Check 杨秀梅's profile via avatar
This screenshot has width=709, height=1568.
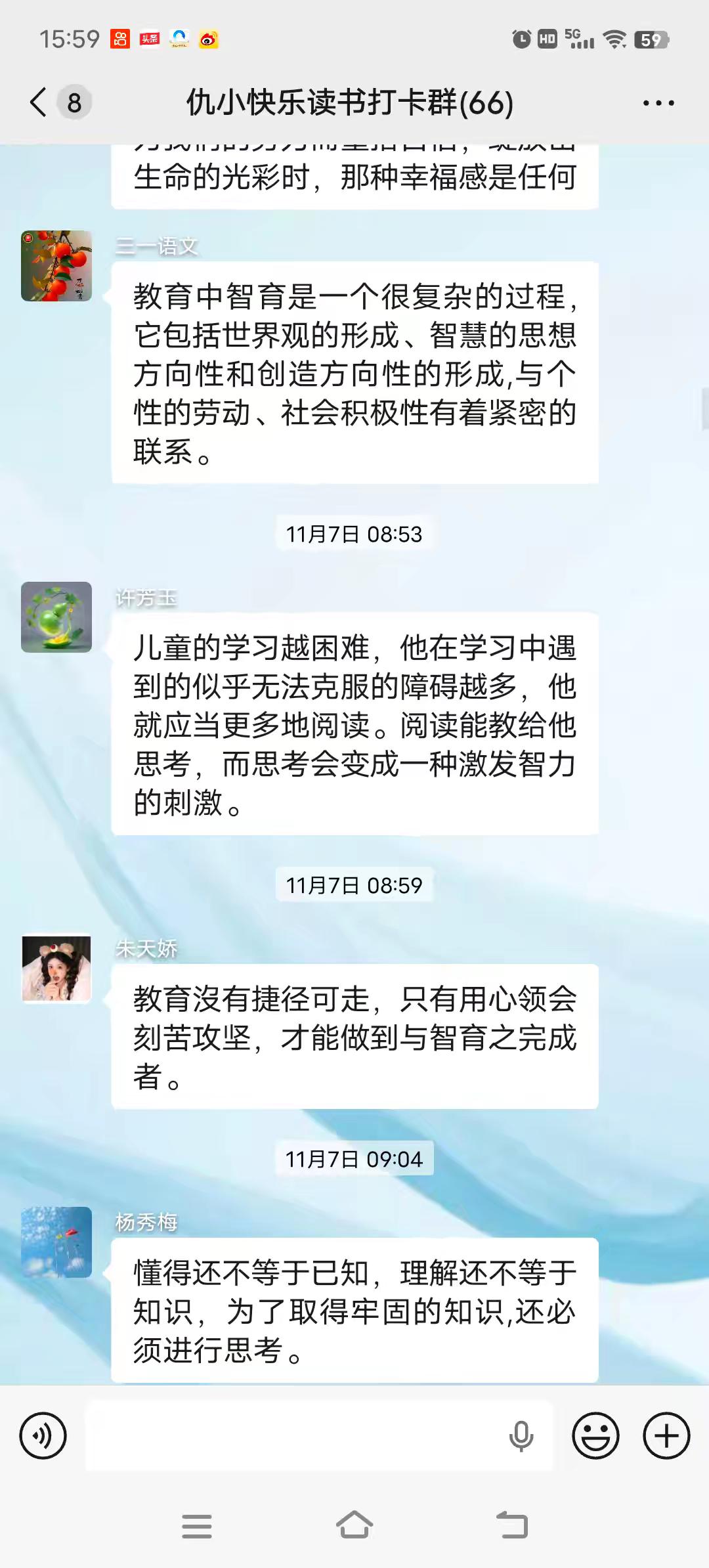pos(56,1242)
